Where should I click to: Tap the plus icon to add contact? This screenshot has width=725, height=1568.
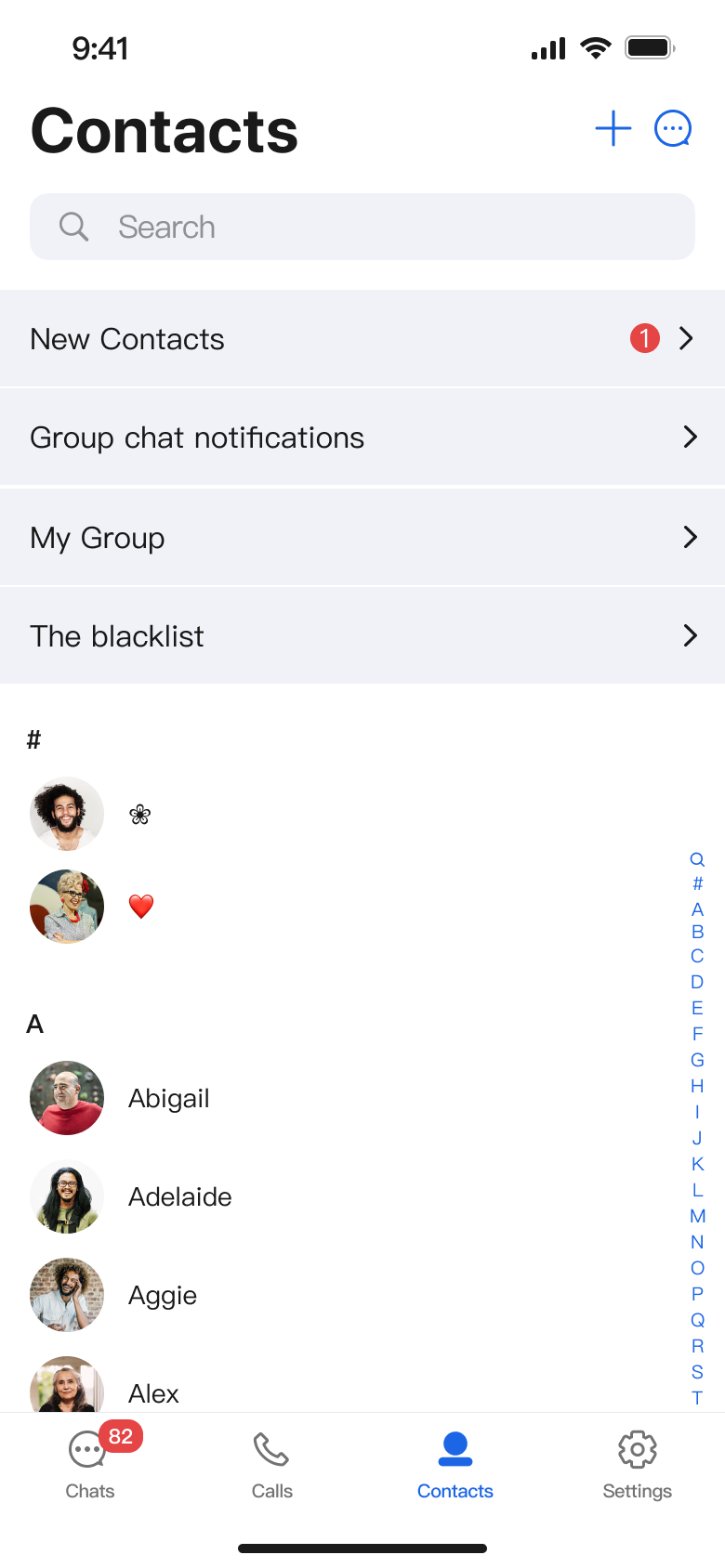tap(613, 129)
